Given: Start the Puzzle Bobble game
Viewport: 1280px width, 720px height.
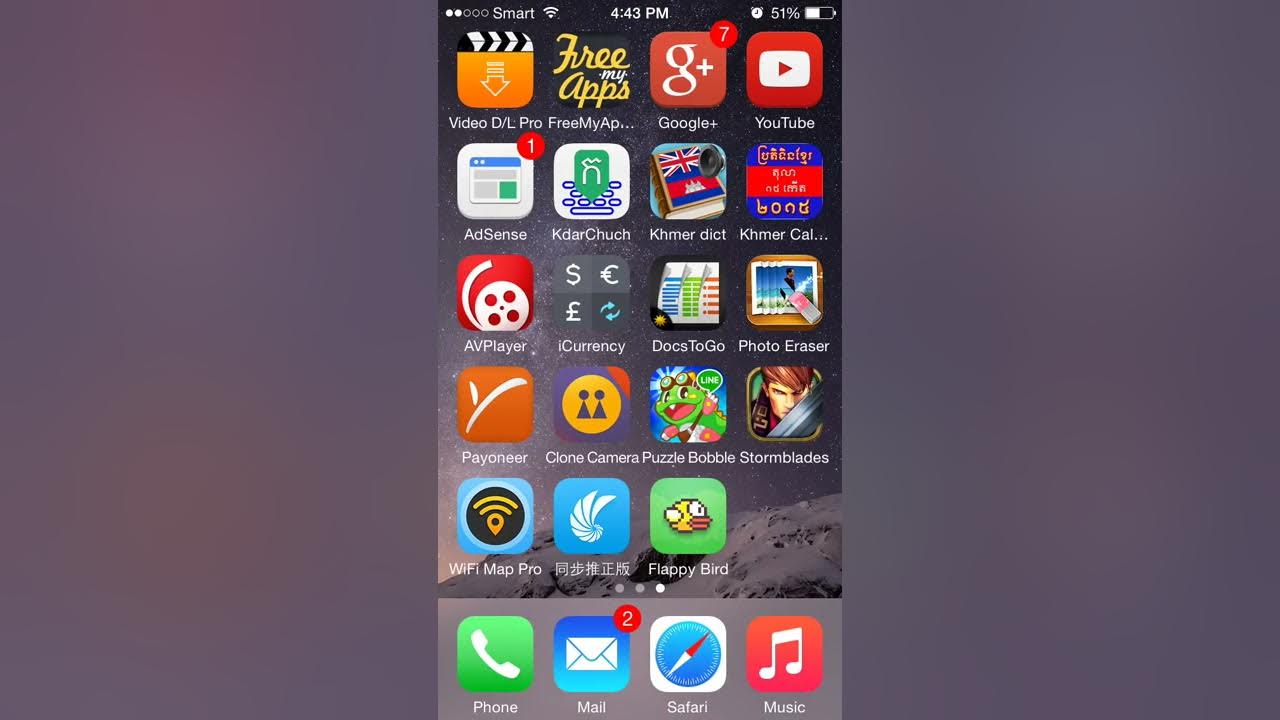Looking at the screenshot, I should point(688,404).
